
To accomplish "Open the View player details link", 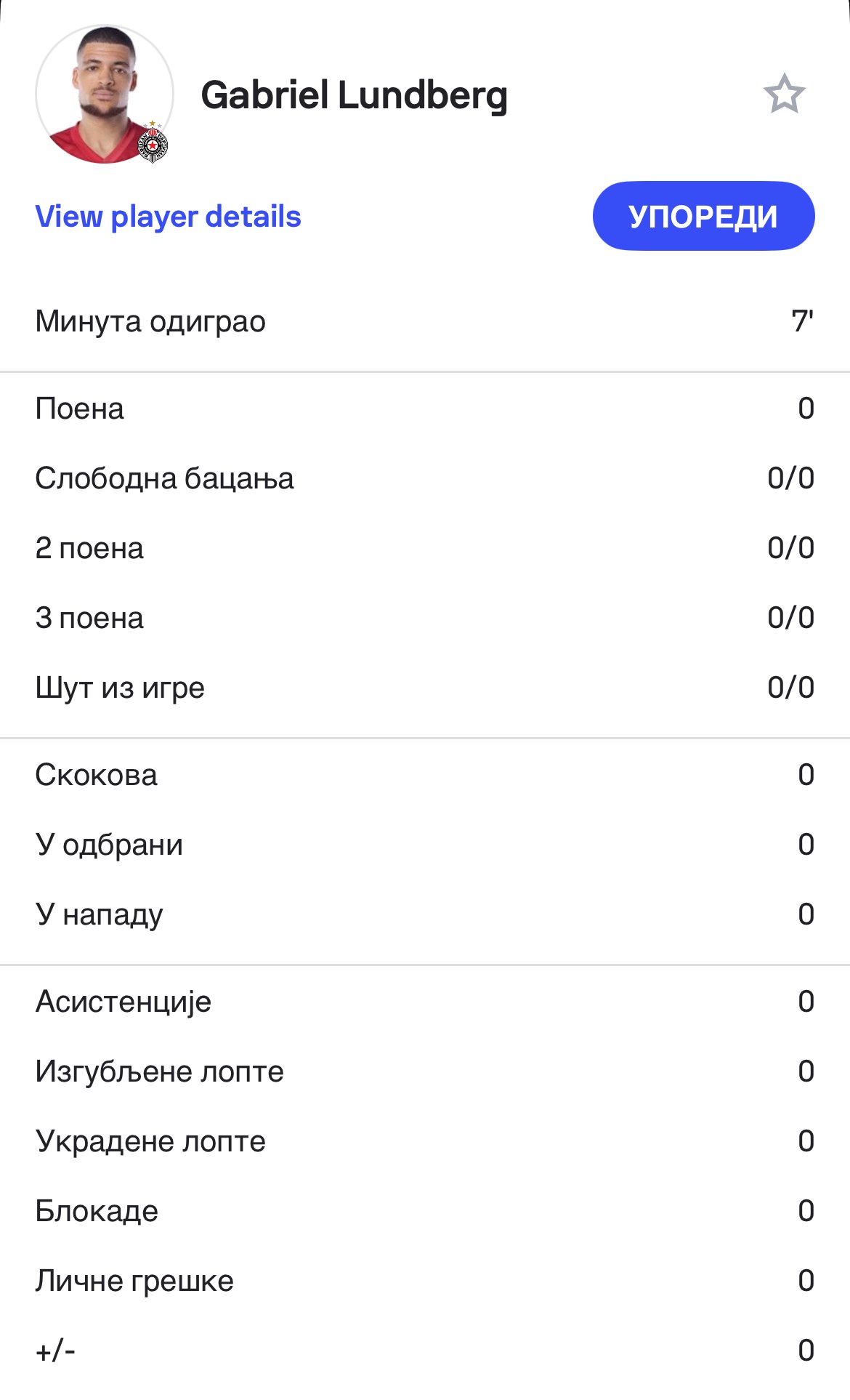I will (168, 217).
